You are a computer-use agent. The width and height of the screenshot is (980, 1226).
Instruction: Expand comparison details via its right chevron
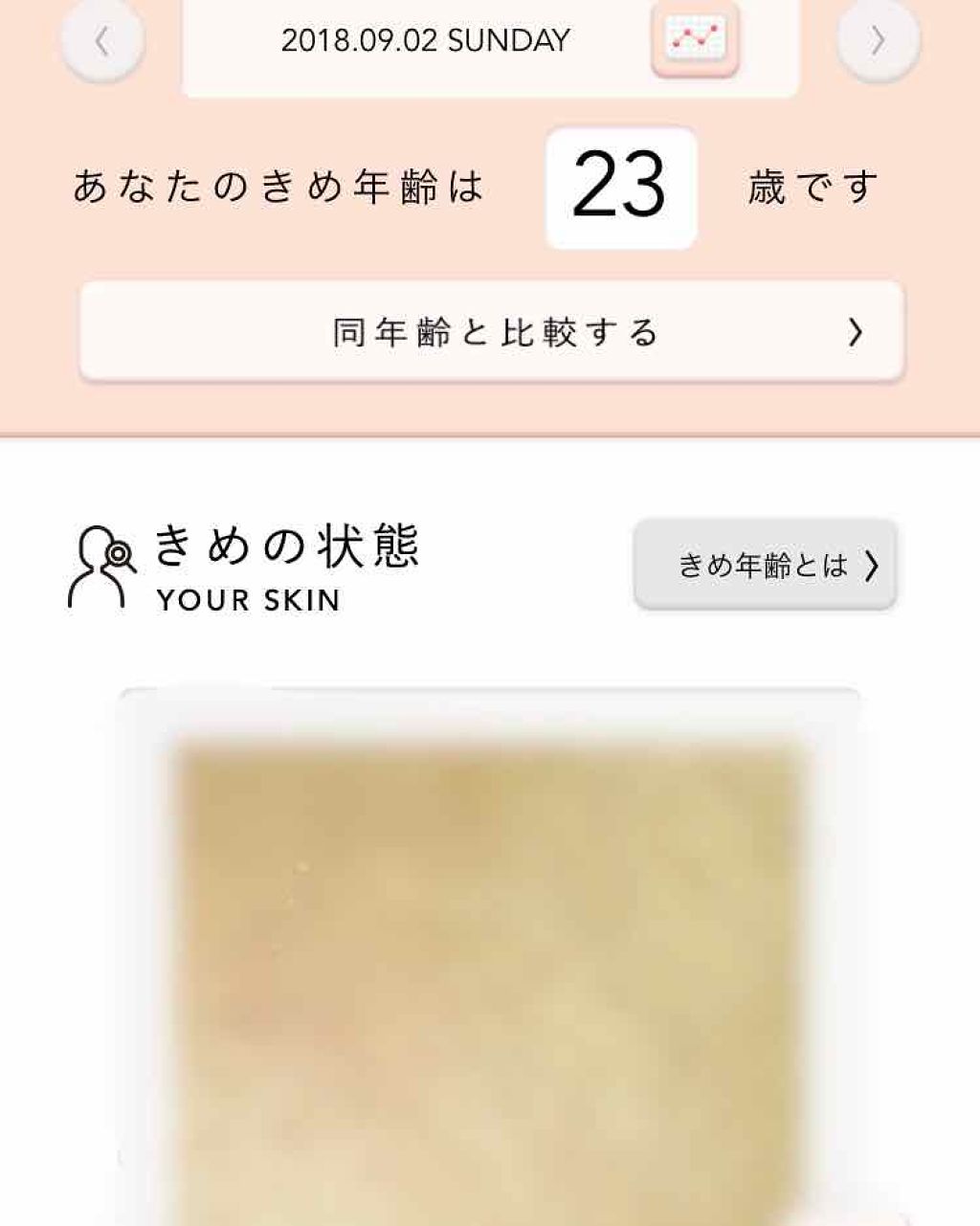855,330
